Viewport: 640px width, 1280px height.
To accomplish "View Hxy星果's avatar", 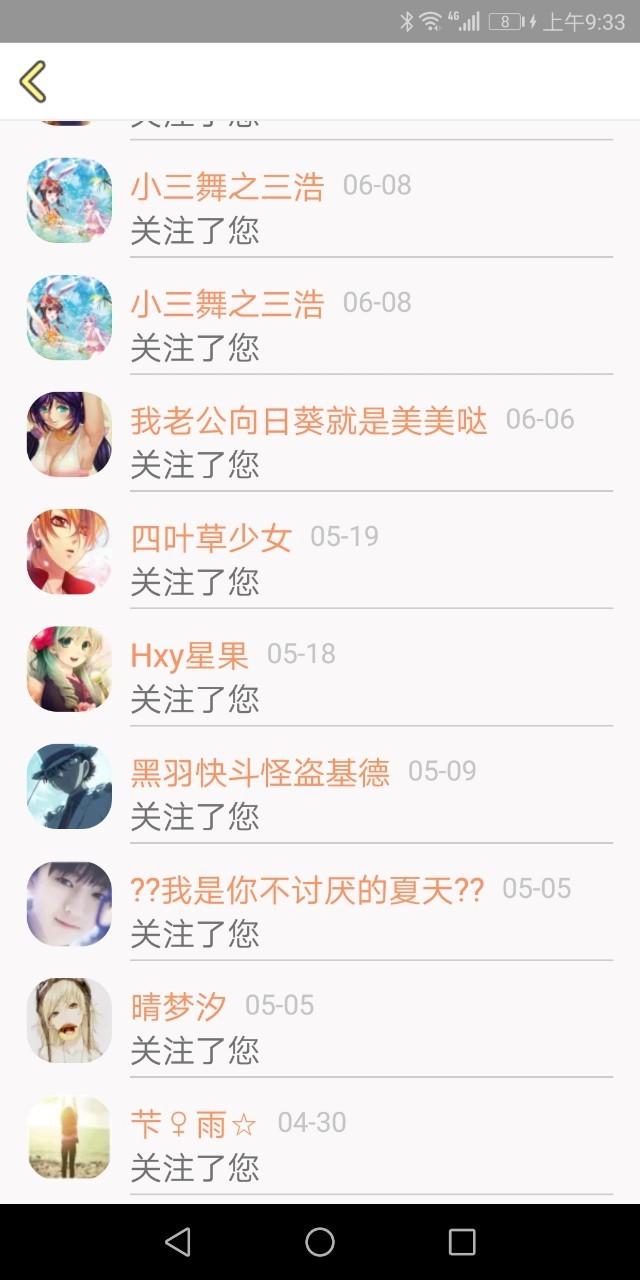I will (69, 668).
